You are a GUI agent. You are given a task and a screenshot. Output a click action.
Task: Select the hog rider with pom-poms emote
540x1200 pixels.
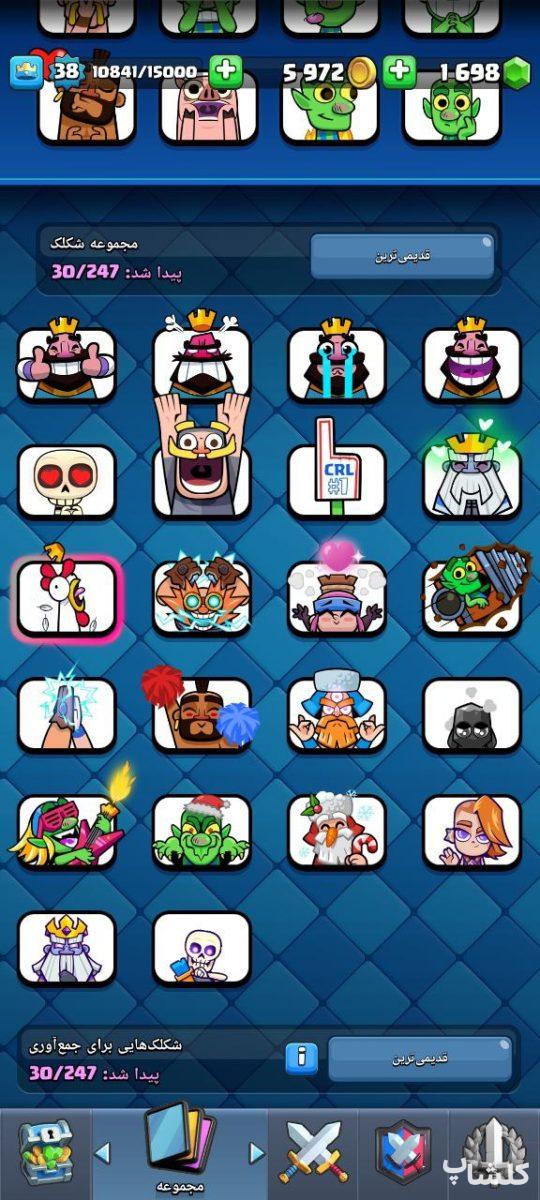click(x=201, y=711)
